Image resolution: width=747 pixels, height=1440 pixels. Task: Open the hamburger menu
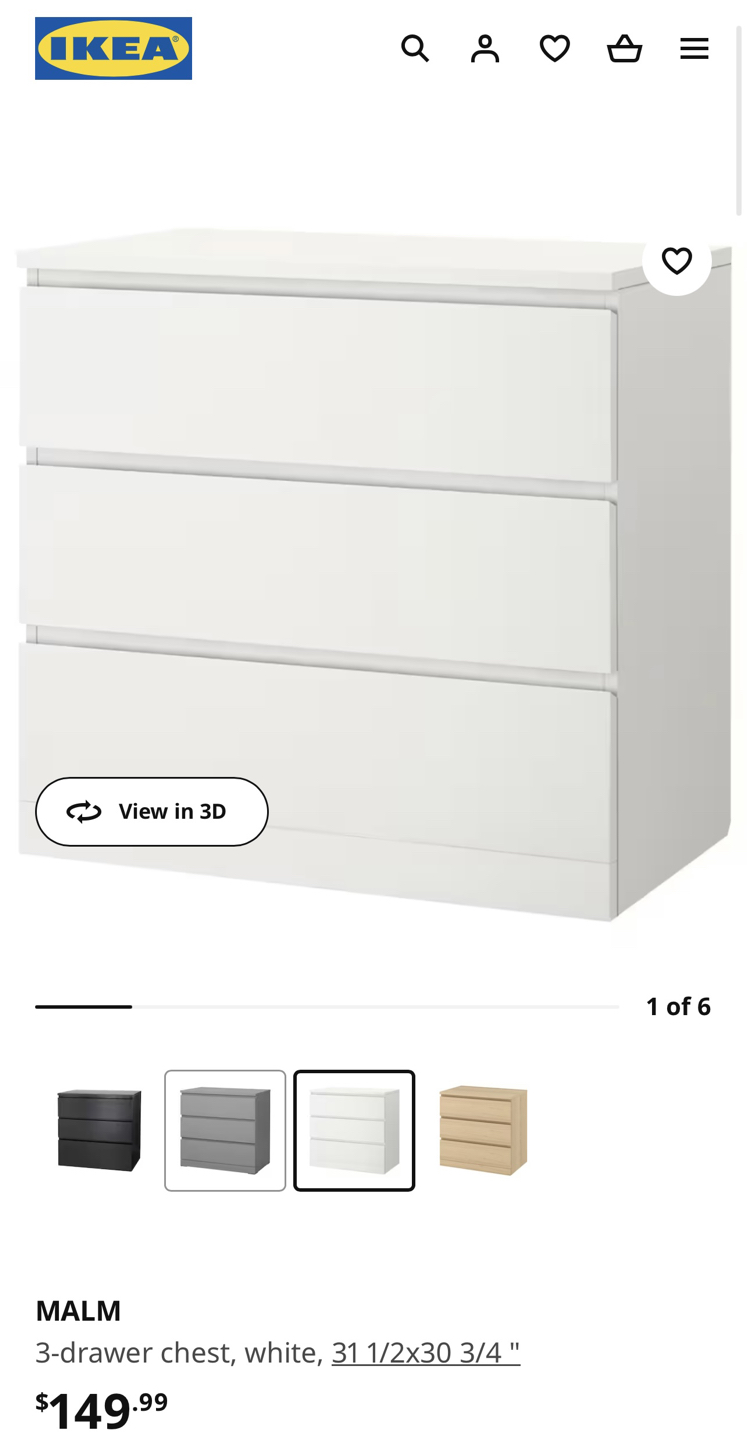[x=694, y=48]
